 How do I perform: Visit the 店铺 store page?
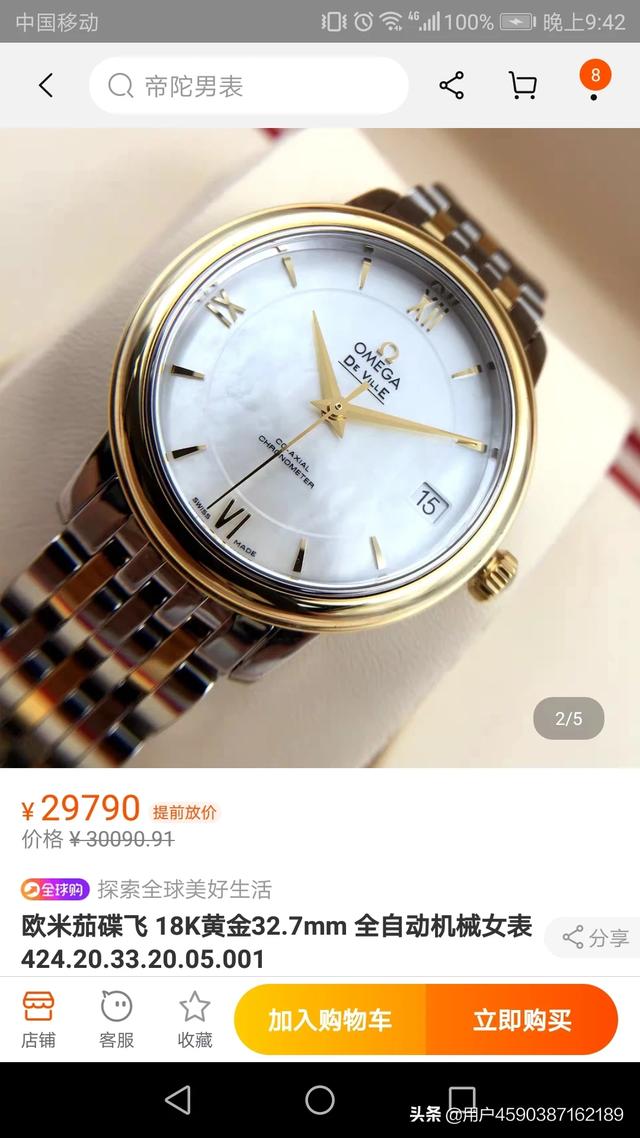pos(38,1019)
